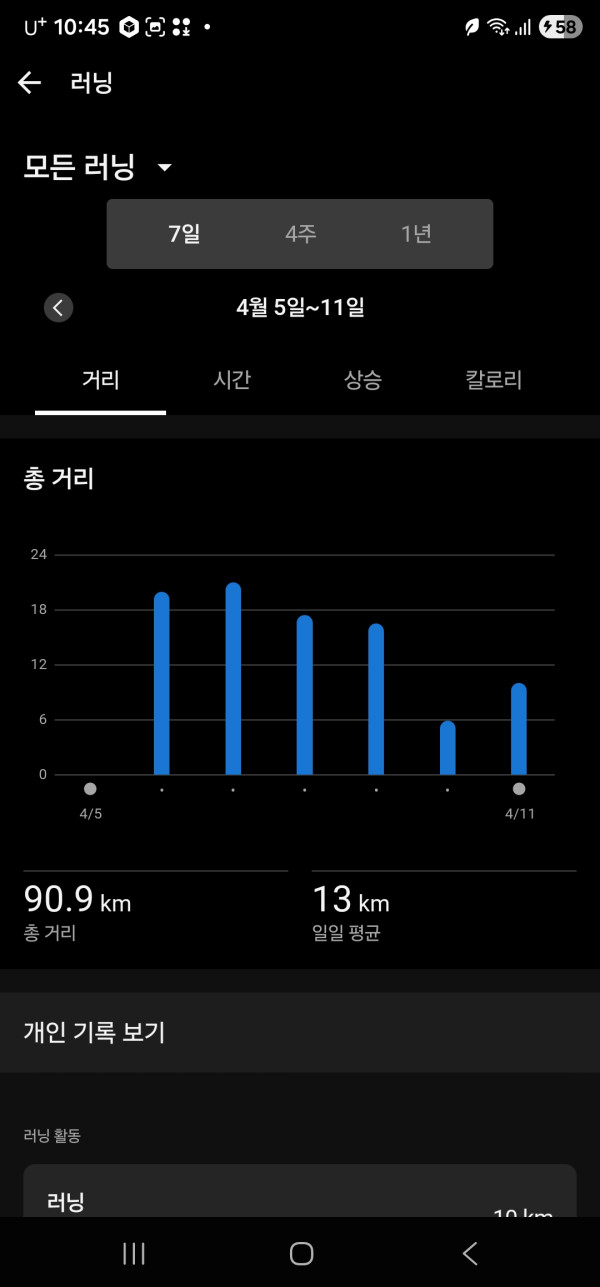
Task: Switch to the 1년 range
Action: [x=416, y=234]
